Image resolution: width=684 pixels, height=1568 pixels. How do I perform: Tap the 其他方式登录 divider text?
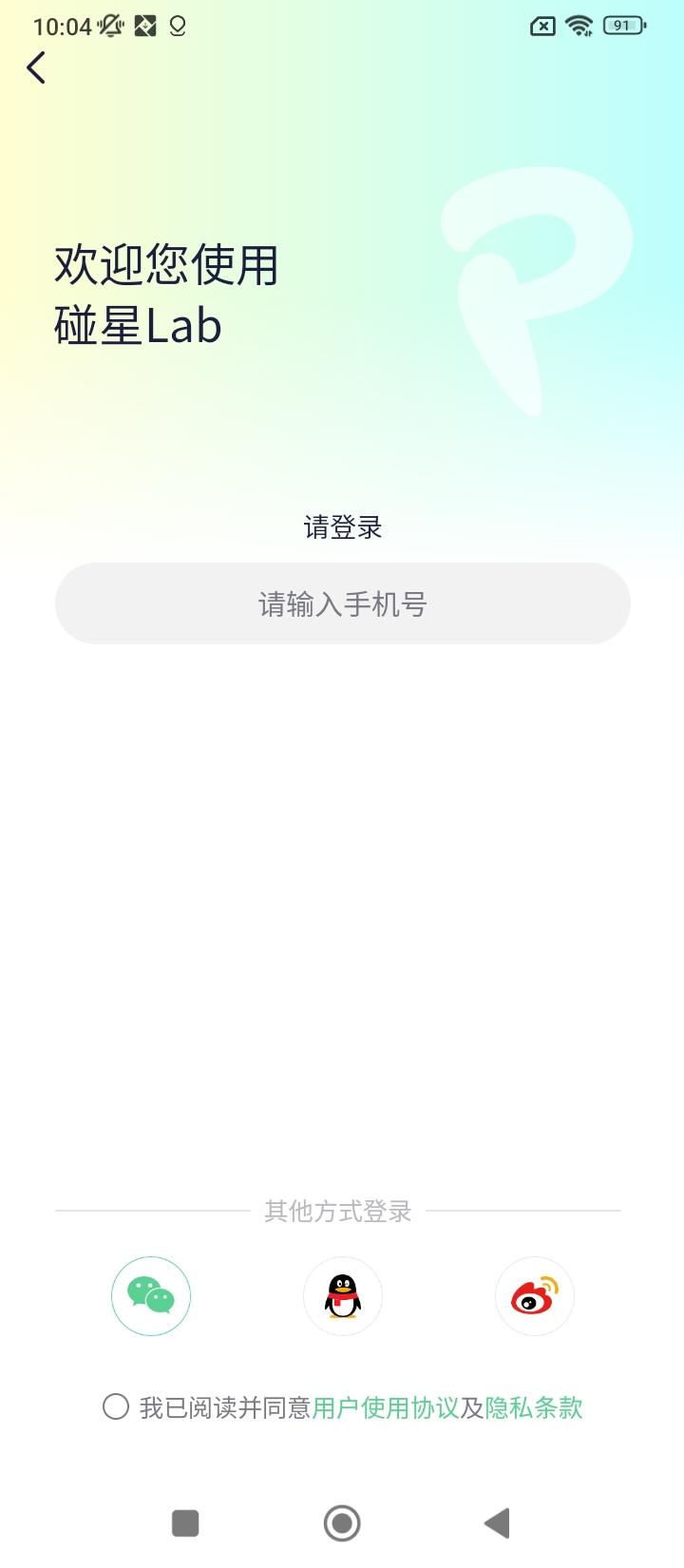coord(342,1211)
